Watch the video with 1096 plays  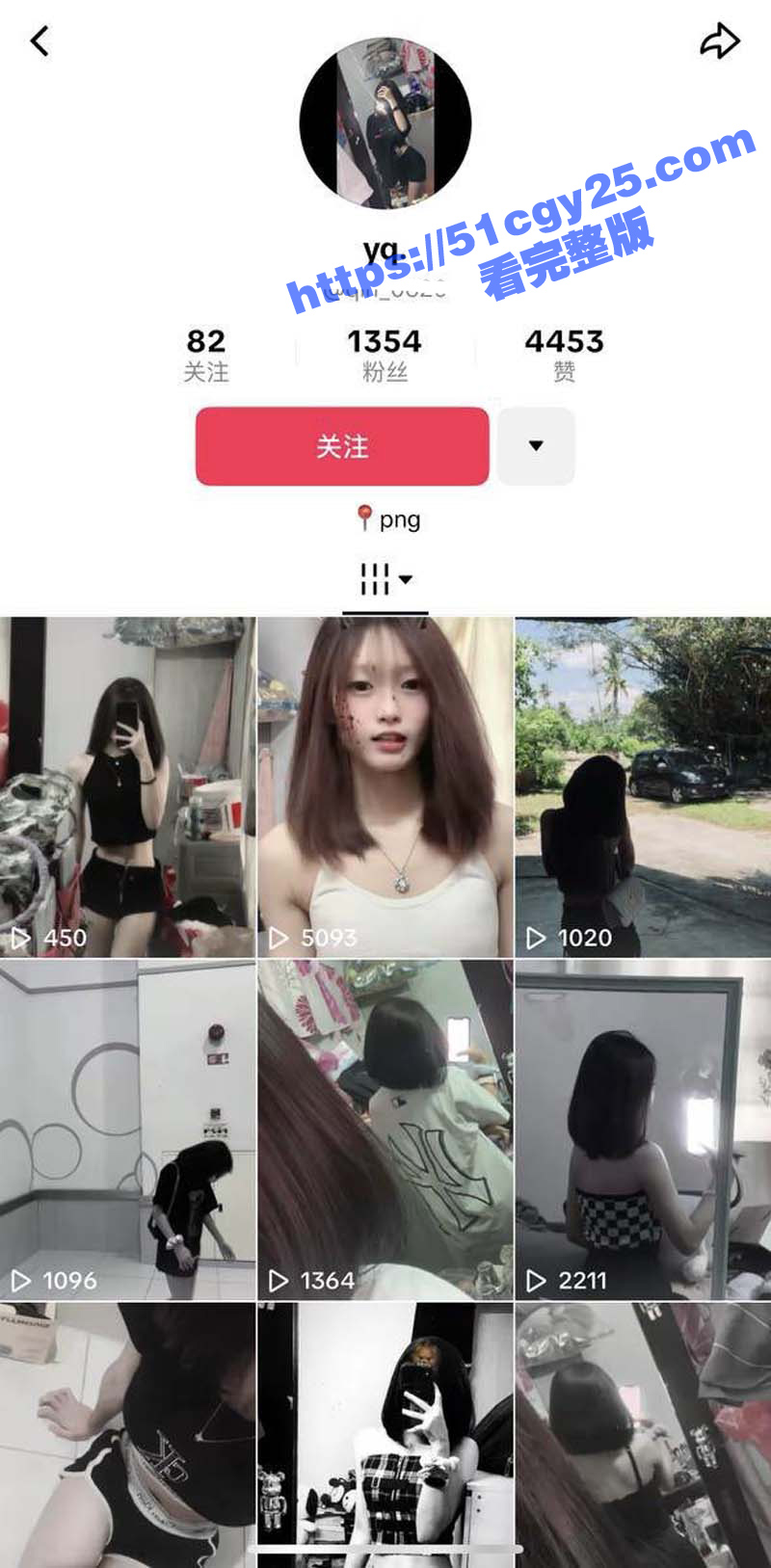(127, 1129)
